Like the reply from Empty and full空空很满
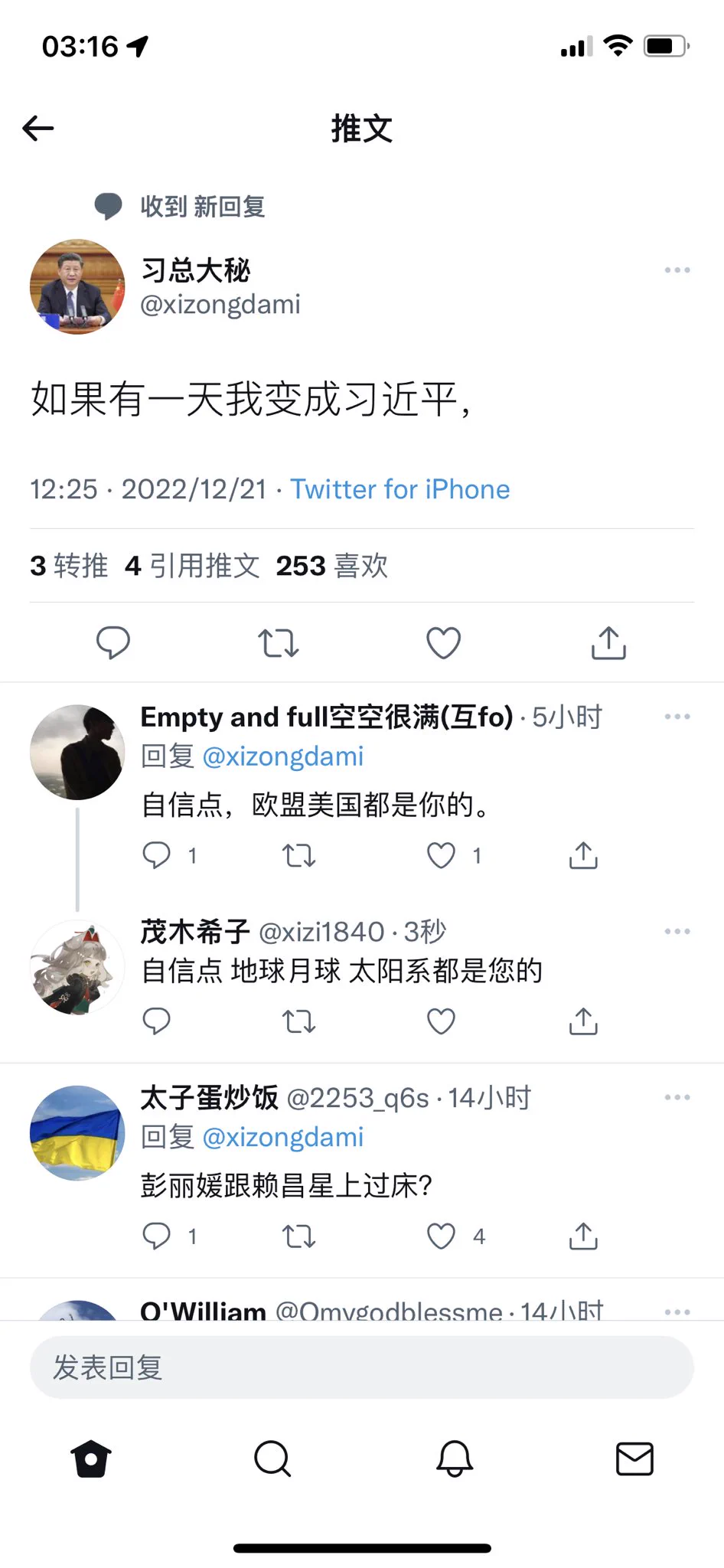The height and width of the screenshot is (1568, 724). [441, 855]
